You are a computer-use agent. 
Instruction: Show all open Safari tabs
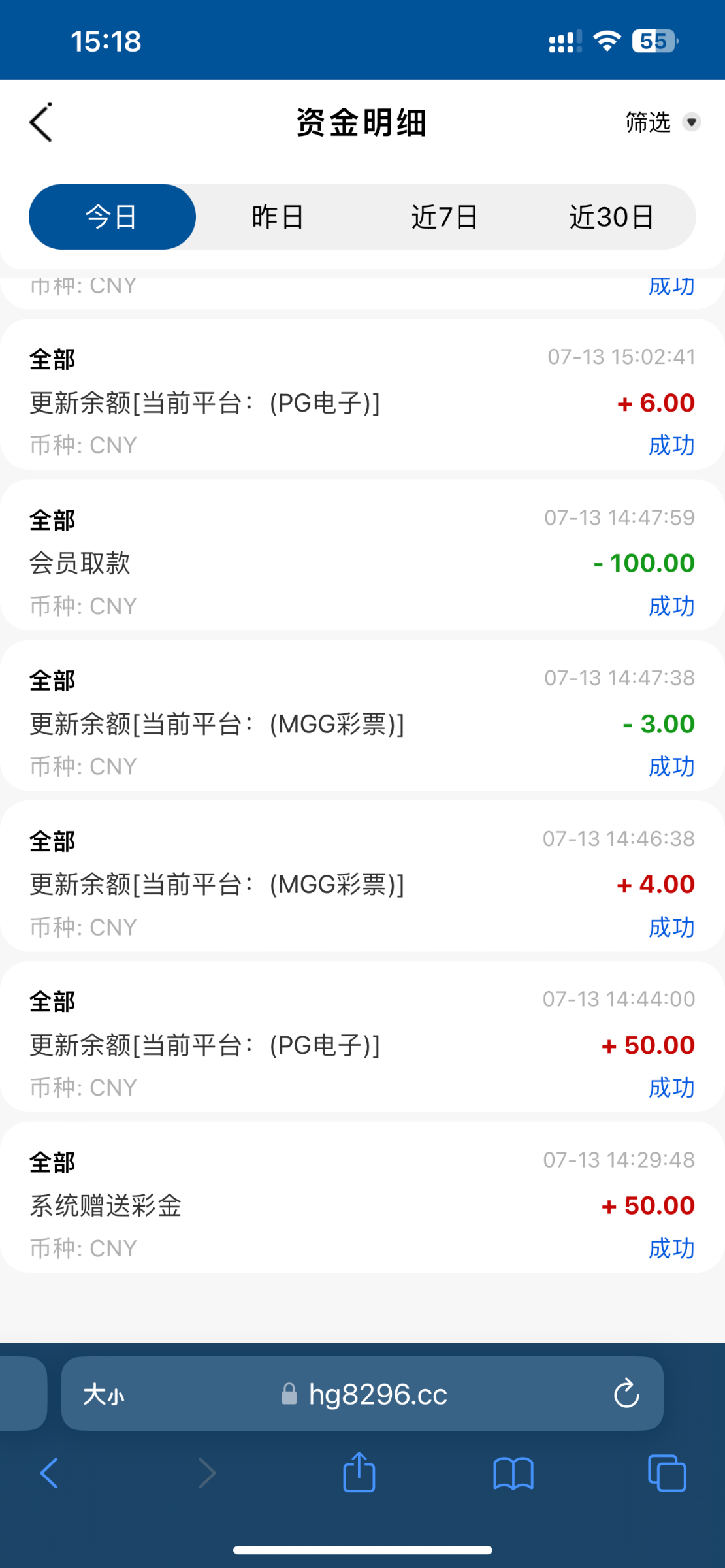(667, 1473)
